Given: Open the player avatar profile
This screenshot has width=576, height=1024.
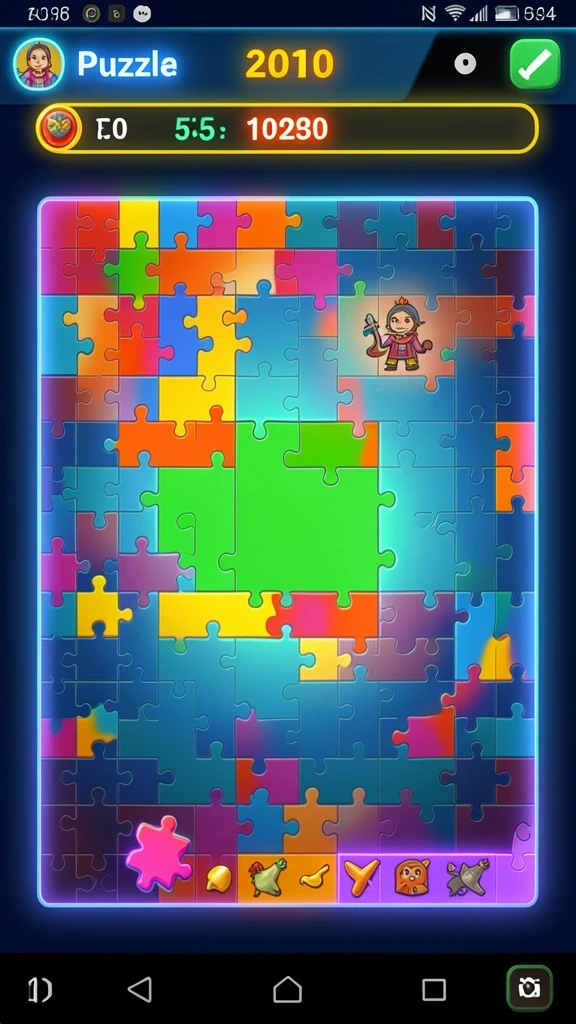Looking at the screenshot, I should tap(39, 64).
